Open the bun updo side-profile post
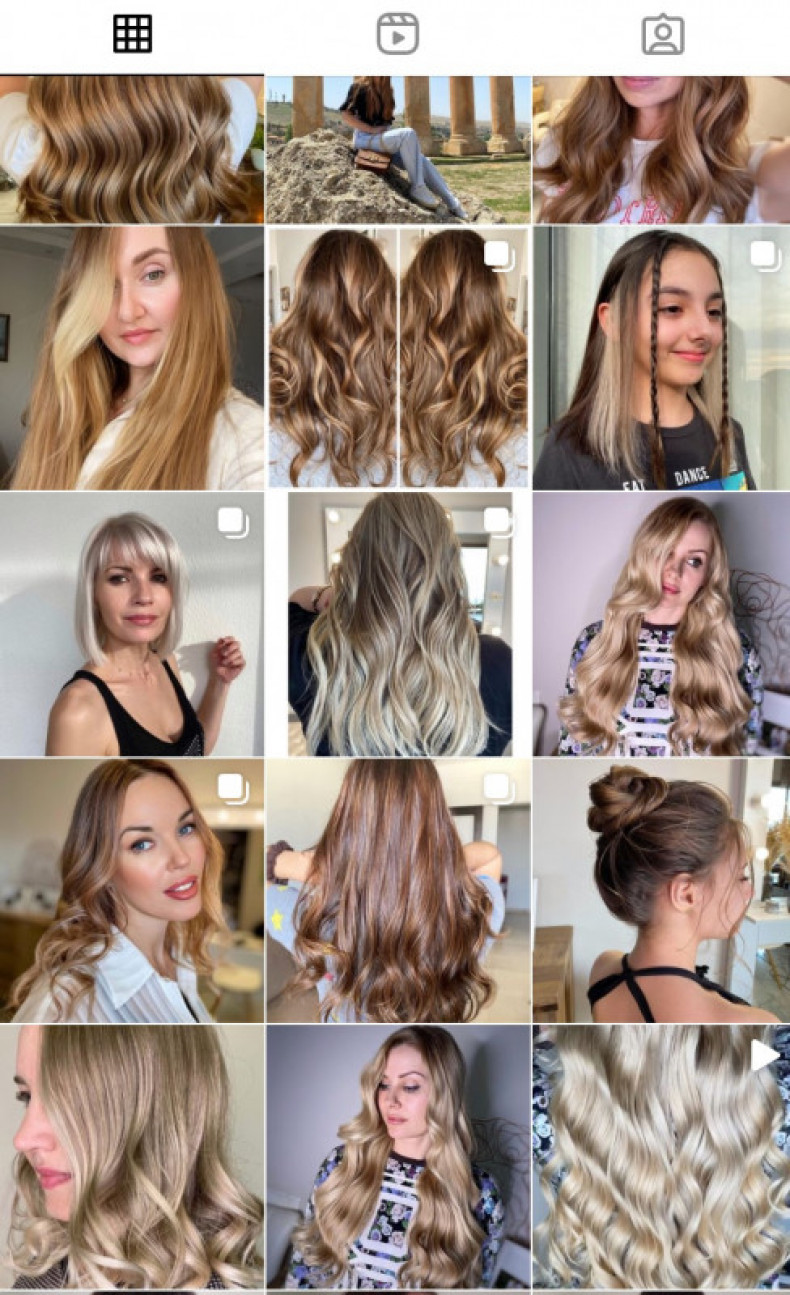This screenshot has width=790, height=1295. [661, 890]
